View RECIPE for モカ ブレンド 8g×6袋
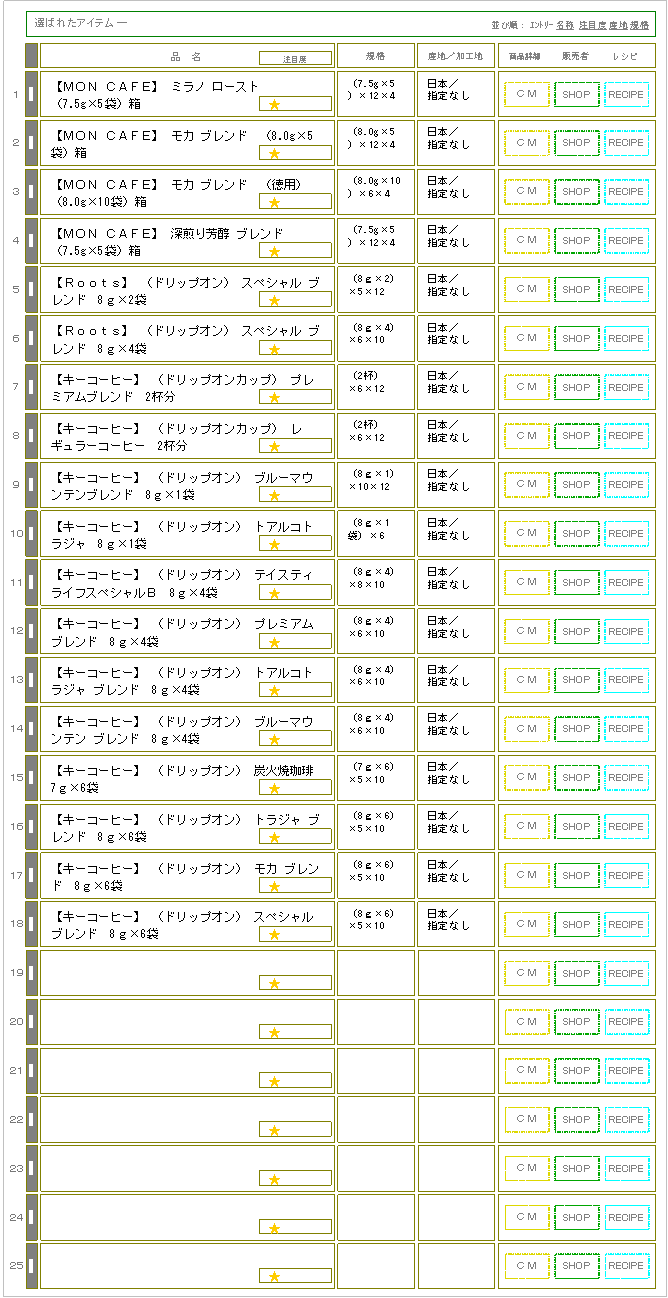The width and height of the screenshot is (668, 1298). point(626,876)
